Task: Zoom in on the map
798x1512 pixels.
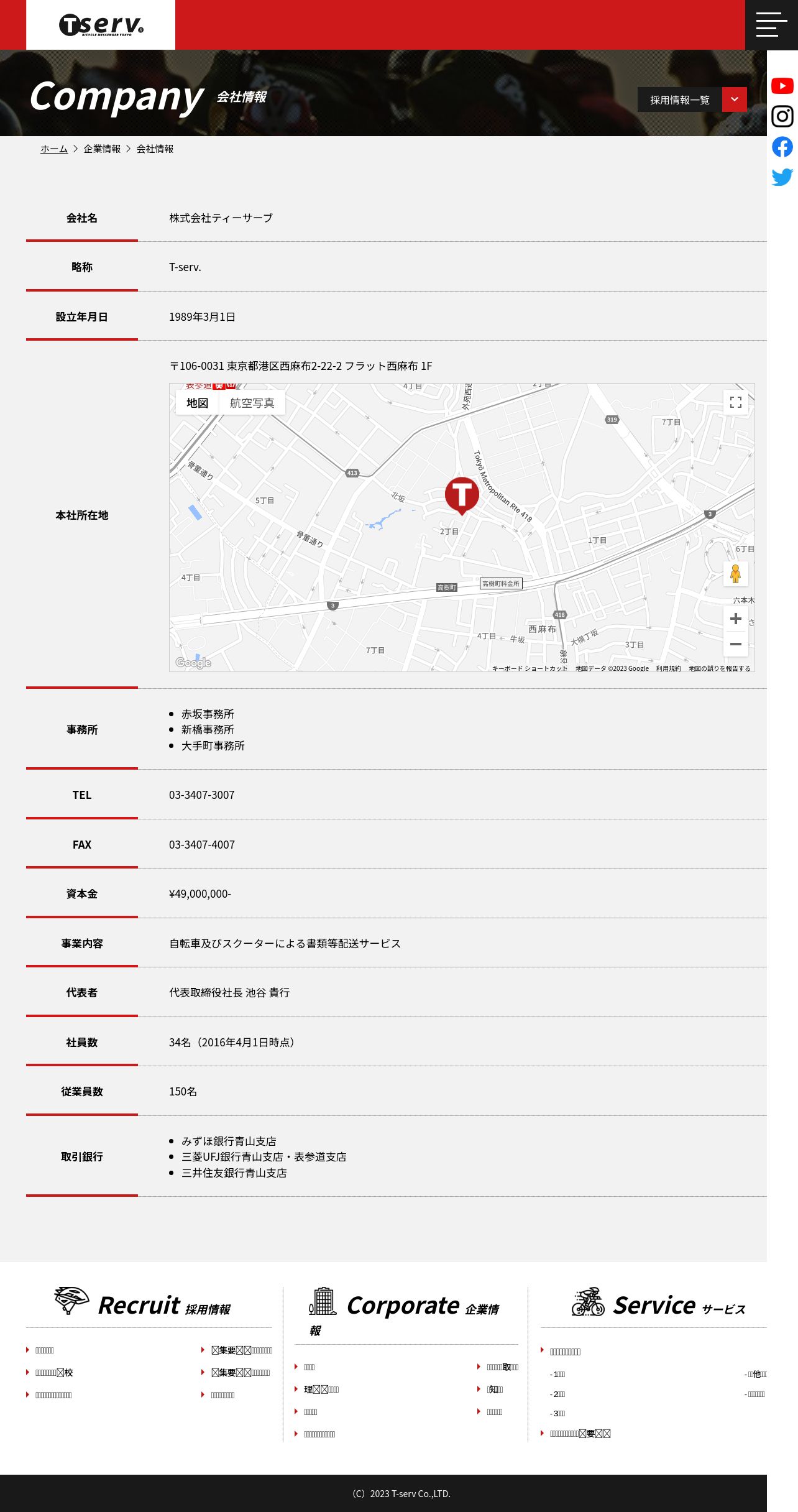Action: pyautogui.click(x=736, y=619)
